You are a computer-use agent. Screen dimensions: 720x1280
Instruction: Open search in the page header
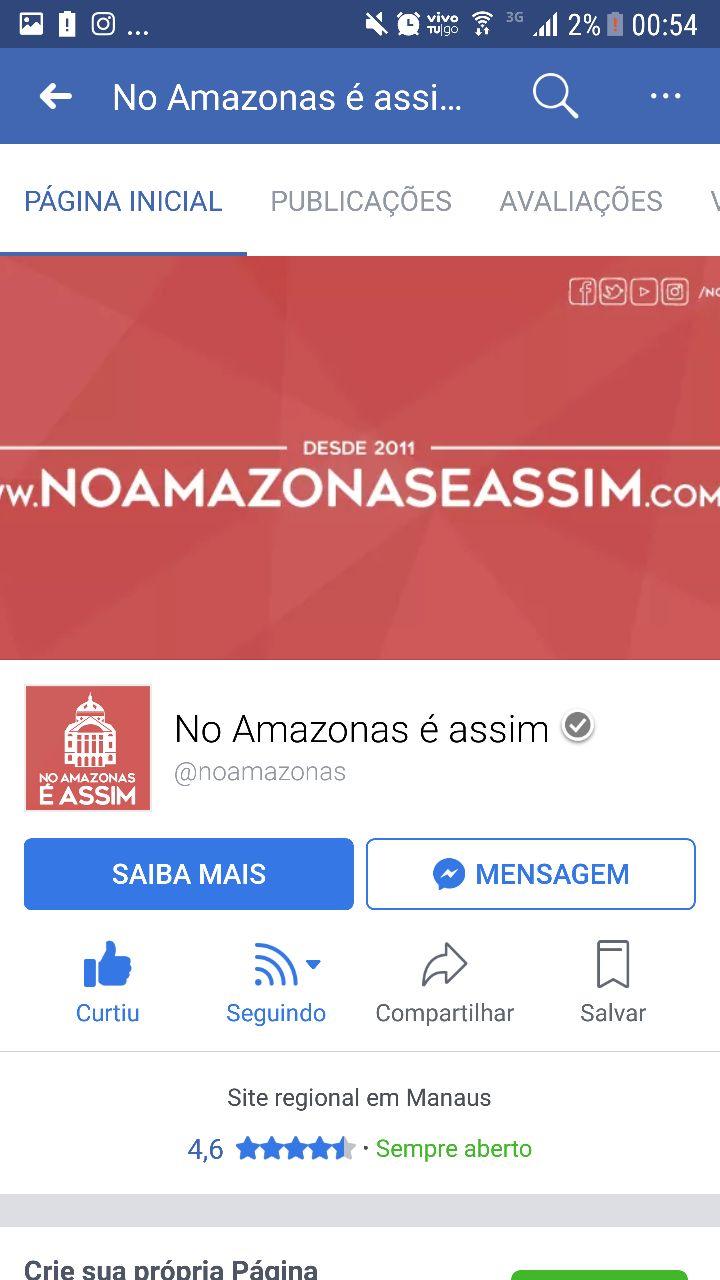(x=555, y=97)
